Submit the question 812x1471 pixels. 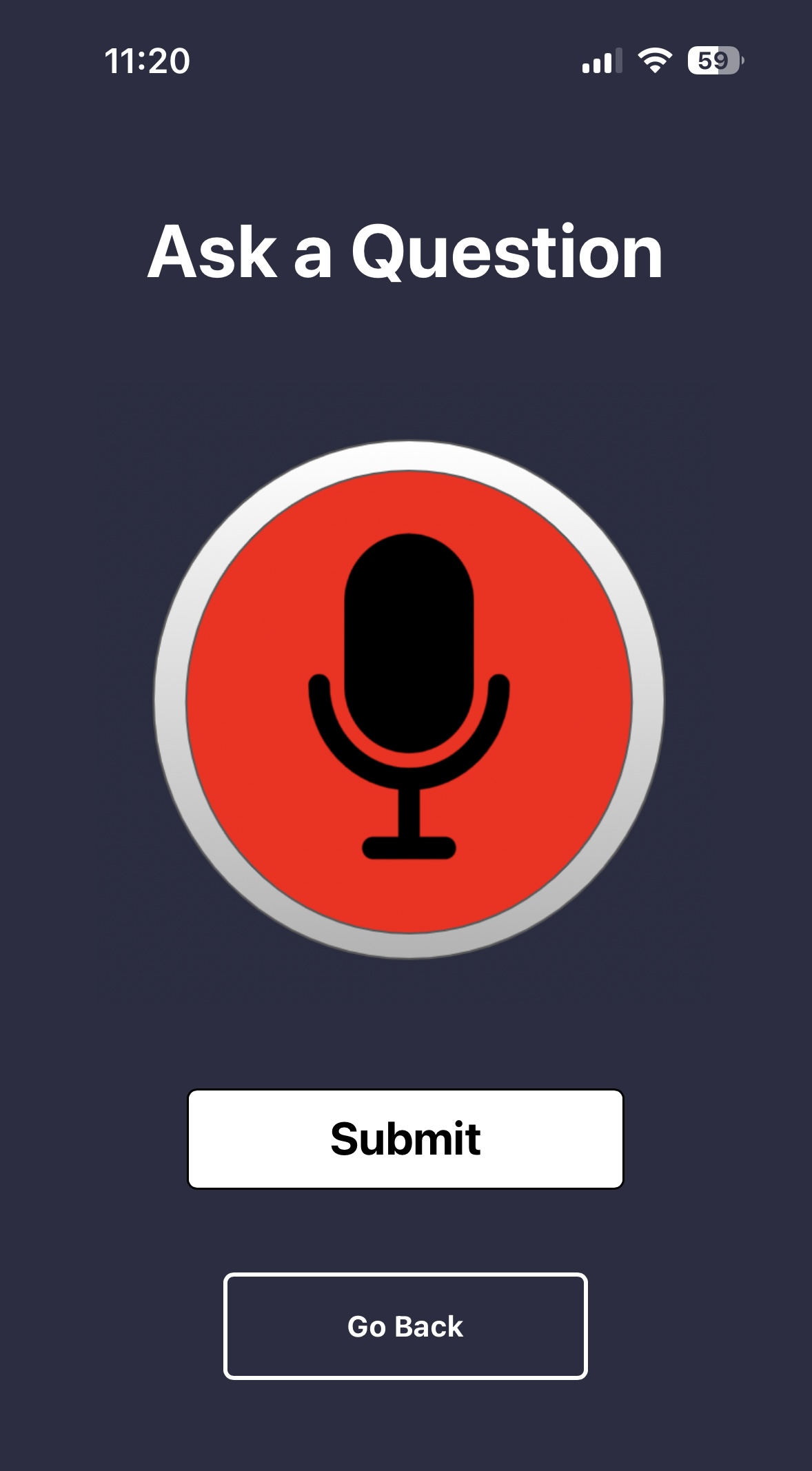click(x=405, y=1139)
